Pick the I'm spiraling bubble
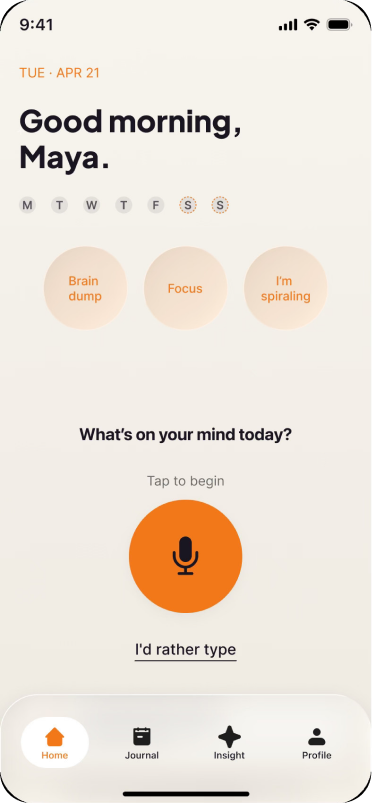 pyautogui.click(x=285, y=288)
